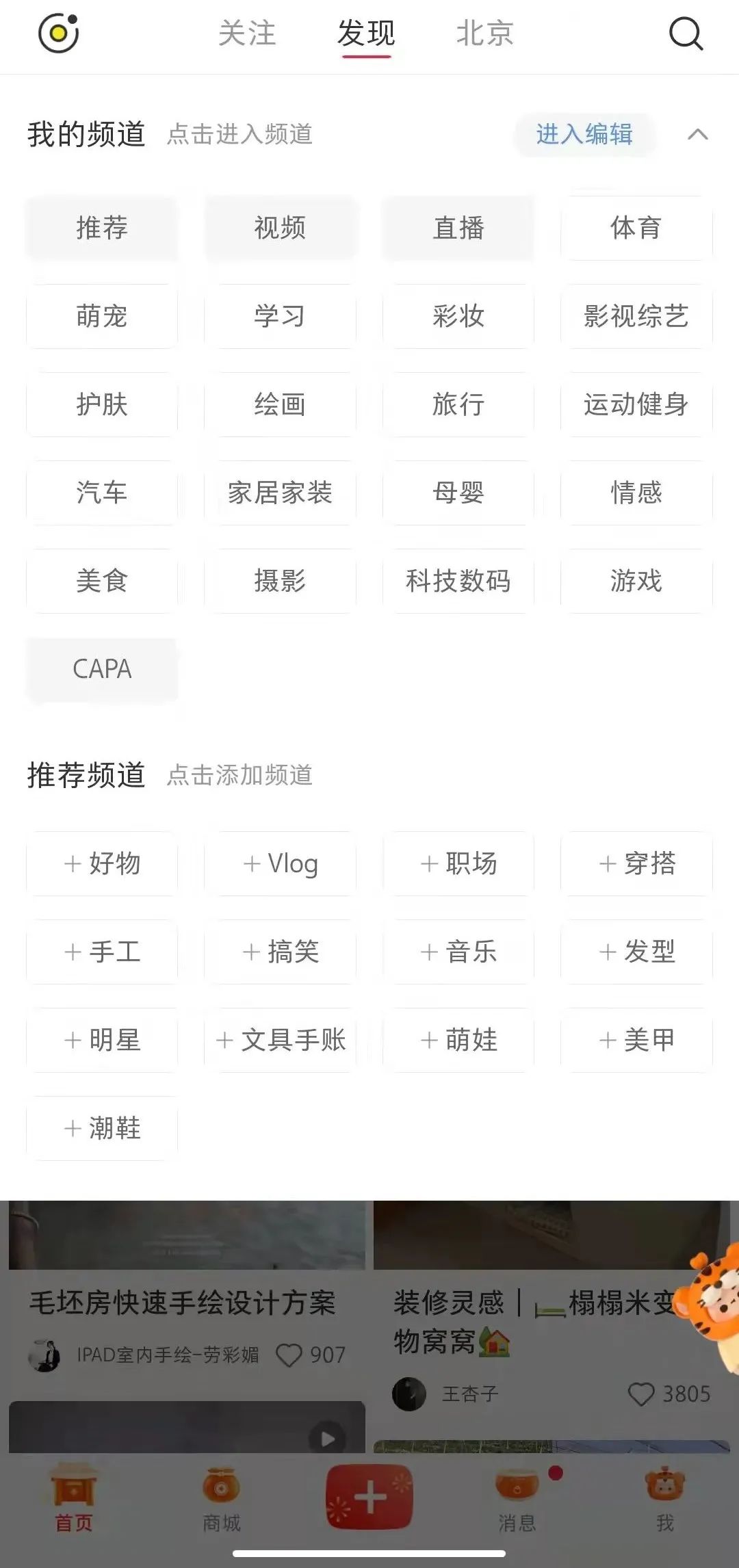Screen dimensions: 739x1568
Task: Create a new post with plus button
Action: (369, 1497)
